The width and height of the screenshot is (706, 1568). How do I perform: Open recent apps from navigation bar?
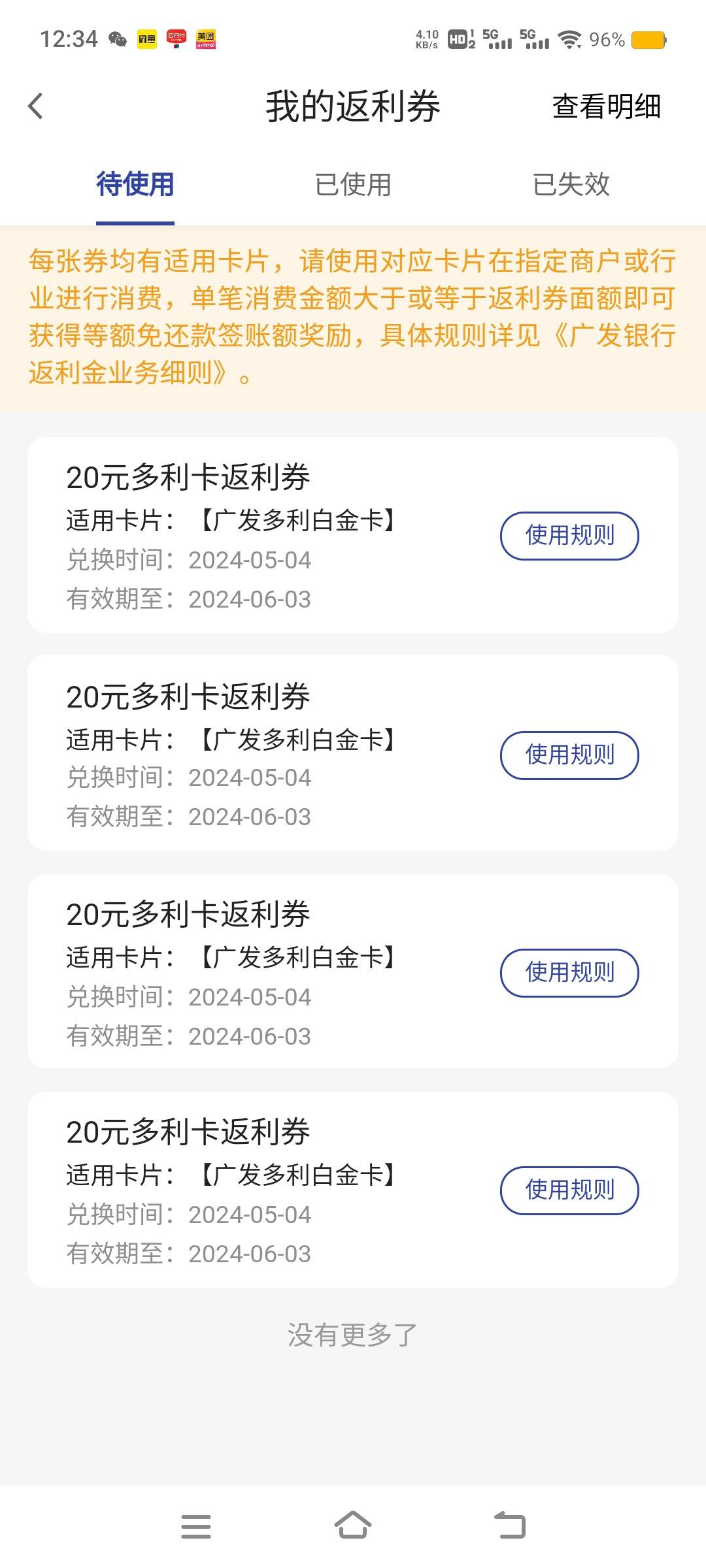click(x=196, y=1526)
